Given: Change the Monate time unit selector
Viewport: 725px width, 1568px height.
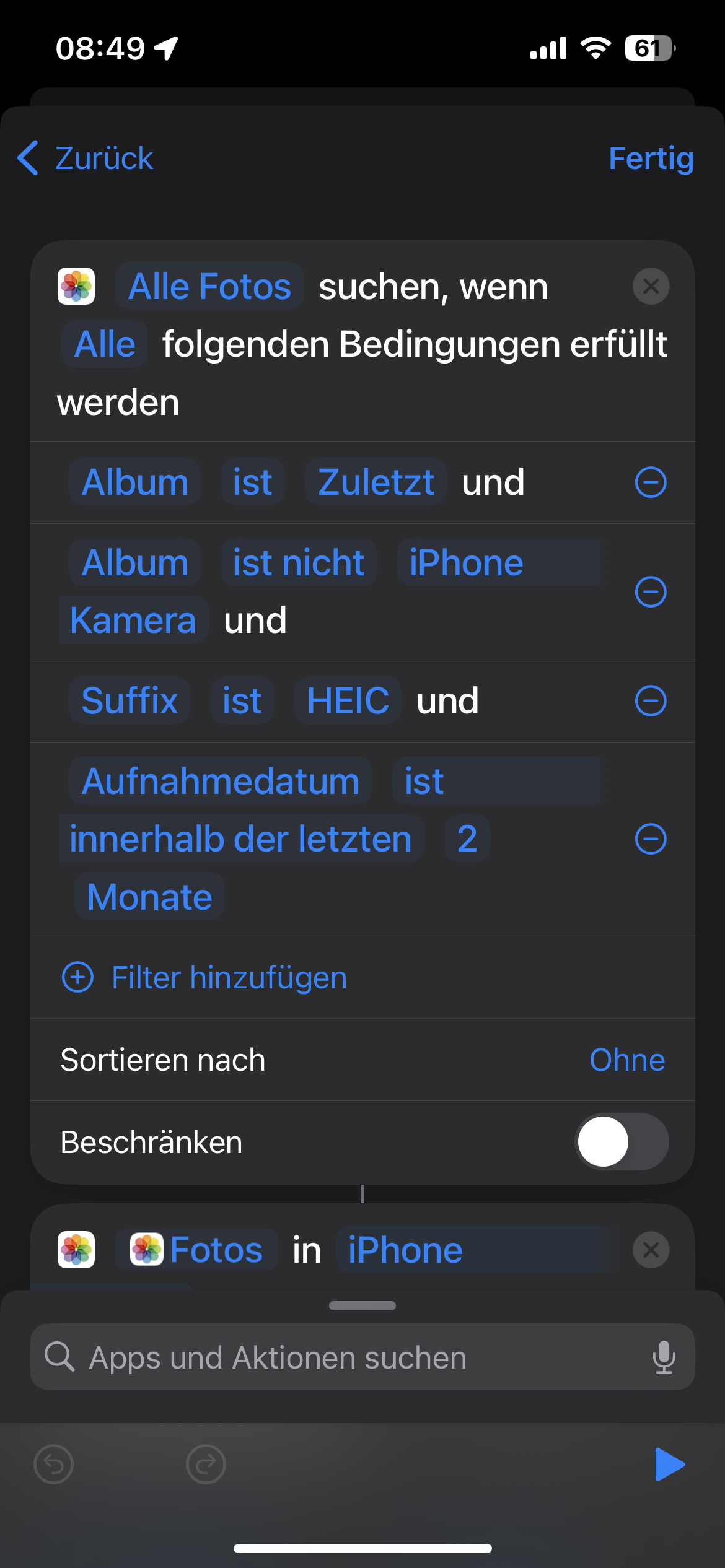Looking at the screenshot, I should click(x=149, y=896).
